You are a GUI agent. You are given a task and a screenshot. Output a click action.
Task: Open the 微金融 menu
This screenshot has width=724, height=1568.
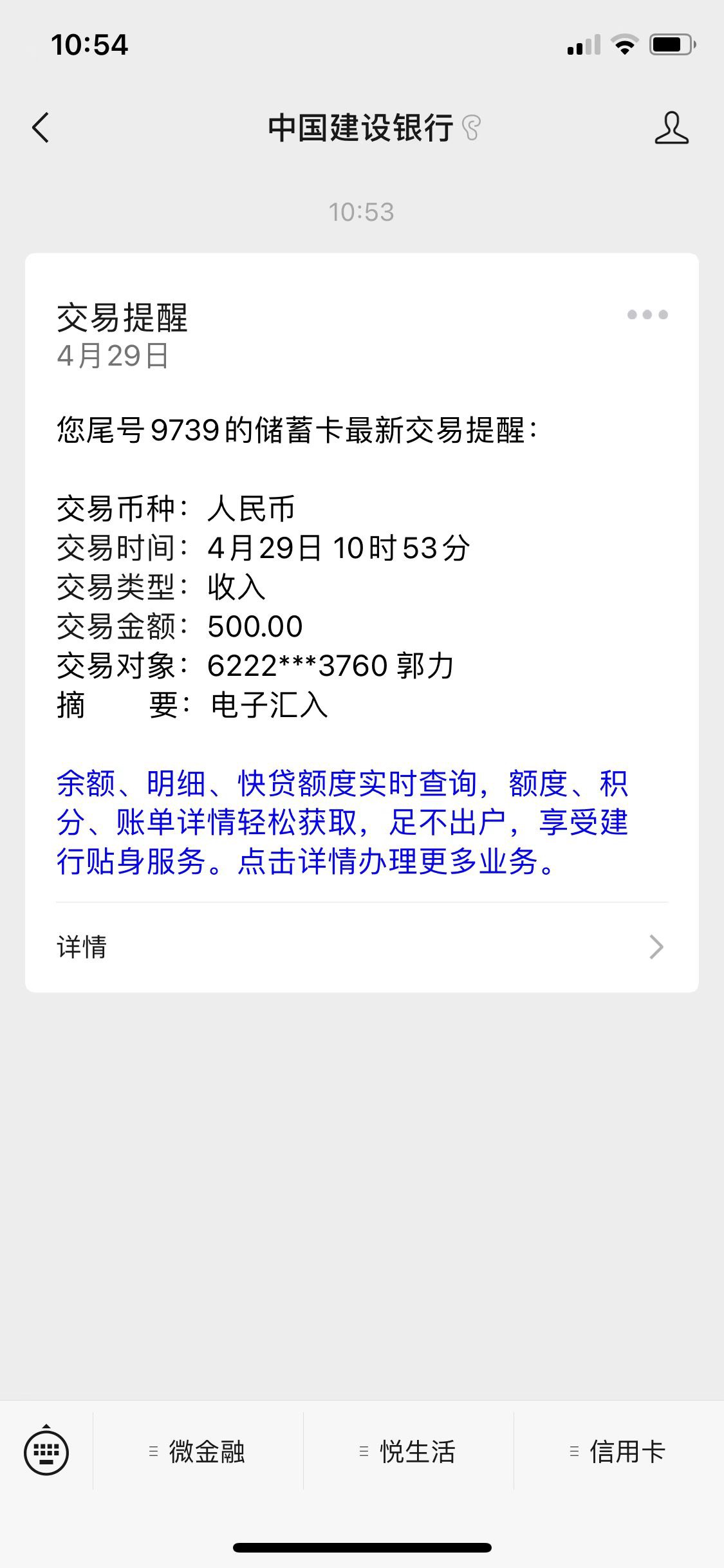(x=198, y=1451)
